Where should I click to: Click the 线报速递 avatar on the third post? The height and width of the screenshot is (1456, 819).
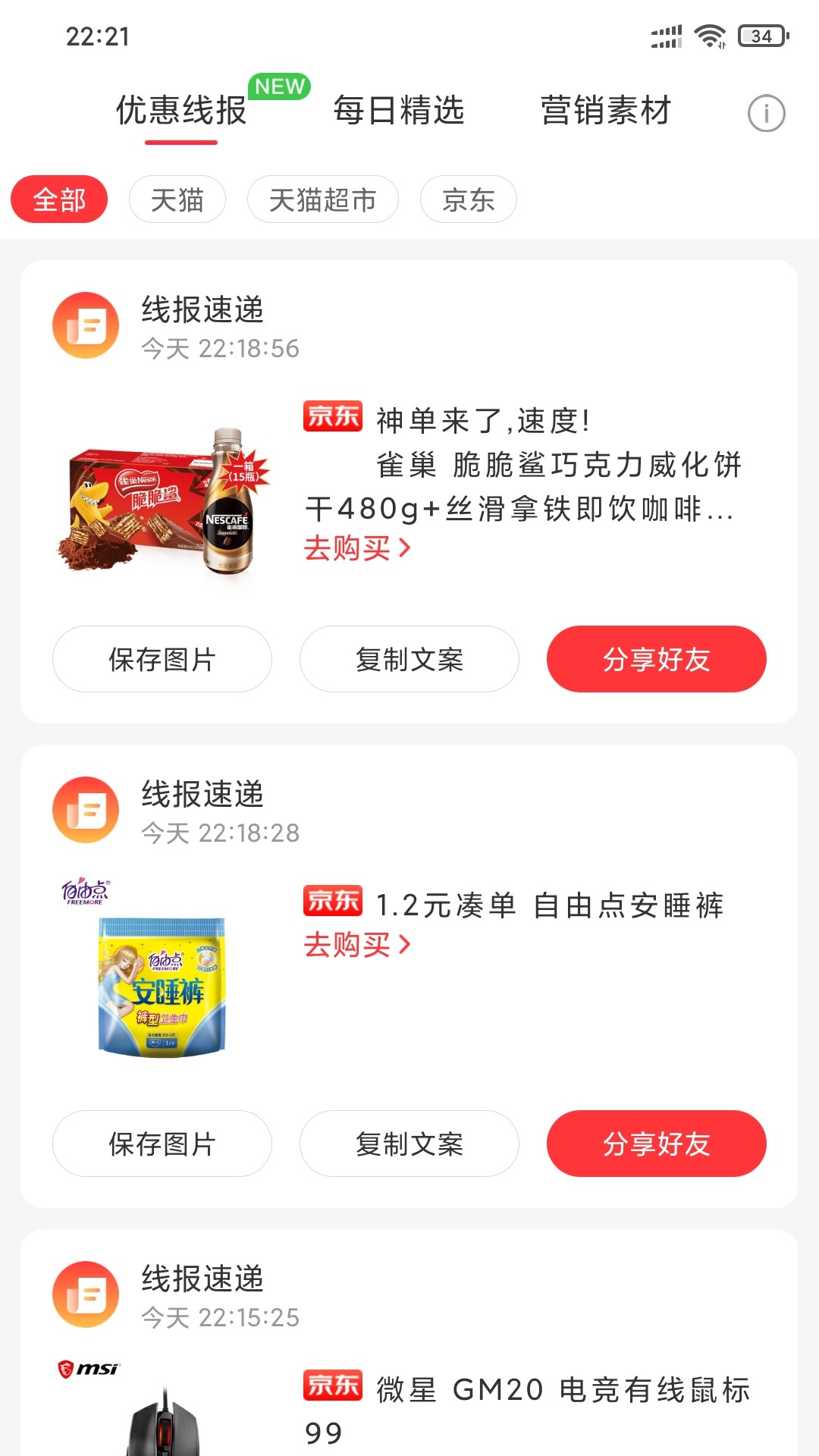click(x=86, y=1294)
